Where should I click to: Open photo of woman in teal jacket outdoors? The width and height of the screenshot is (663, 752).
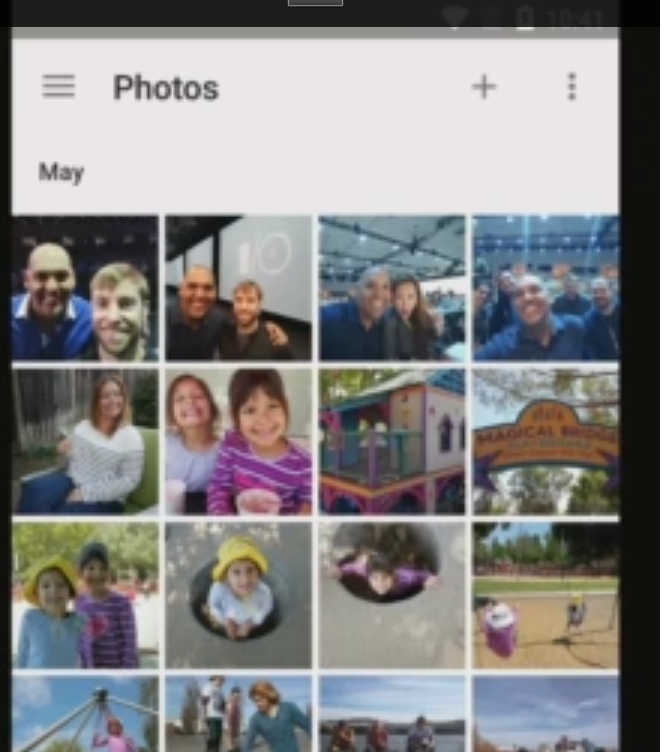point(238,714)
